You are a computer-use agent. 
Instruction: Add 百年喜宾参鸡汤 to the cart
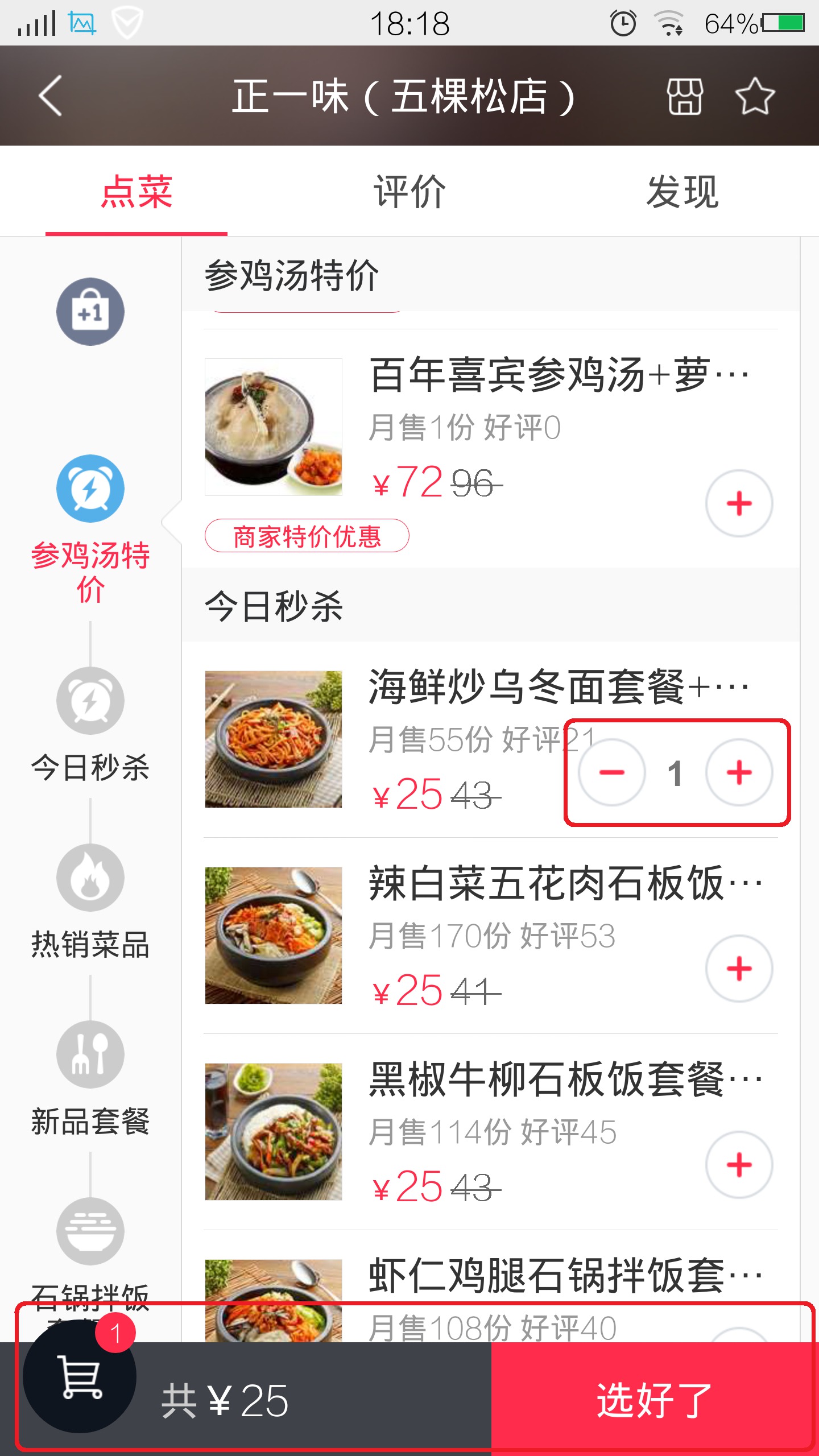739,503
